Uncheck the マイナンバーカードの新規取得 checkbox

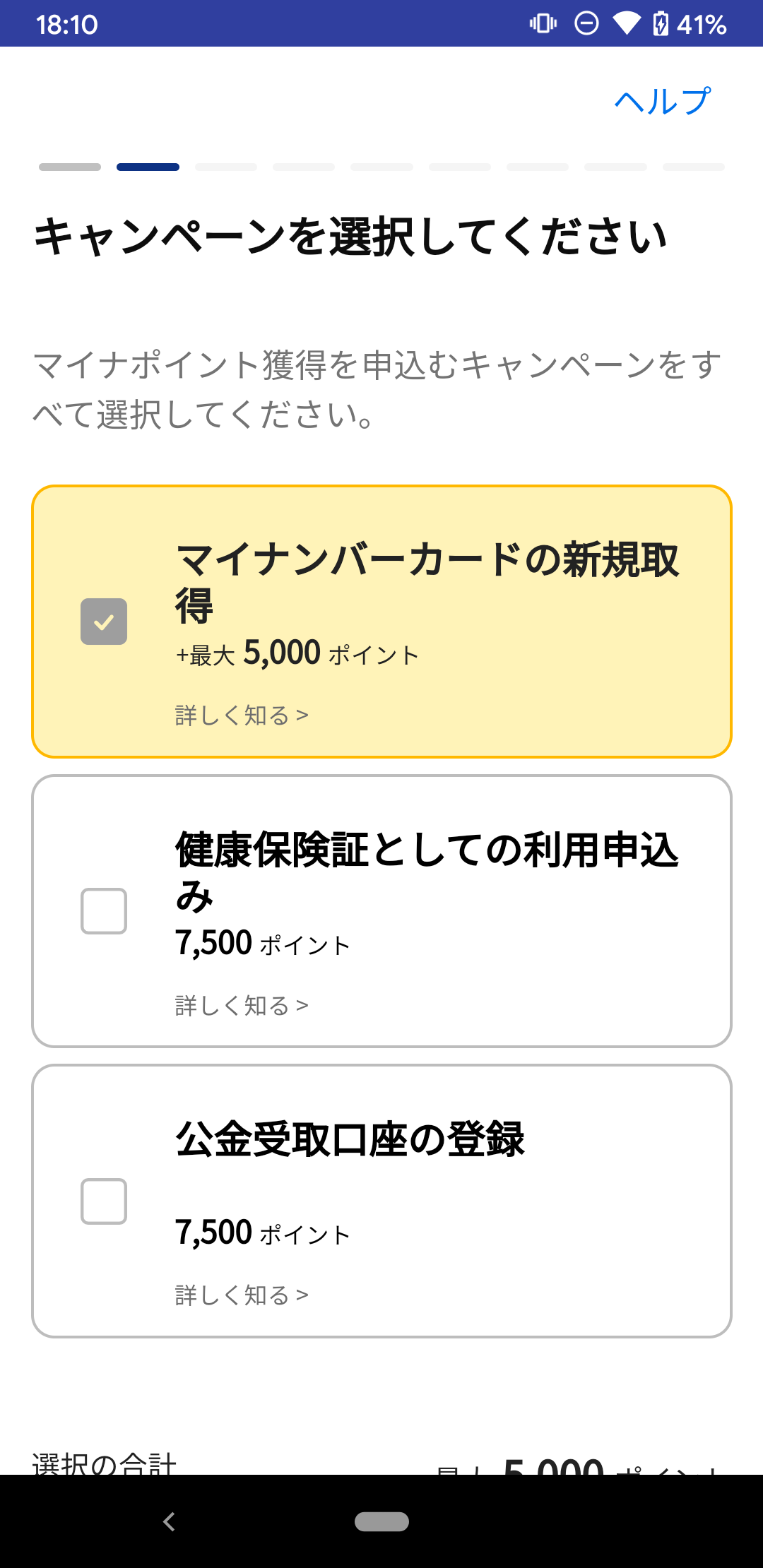(x=104, y=619)
